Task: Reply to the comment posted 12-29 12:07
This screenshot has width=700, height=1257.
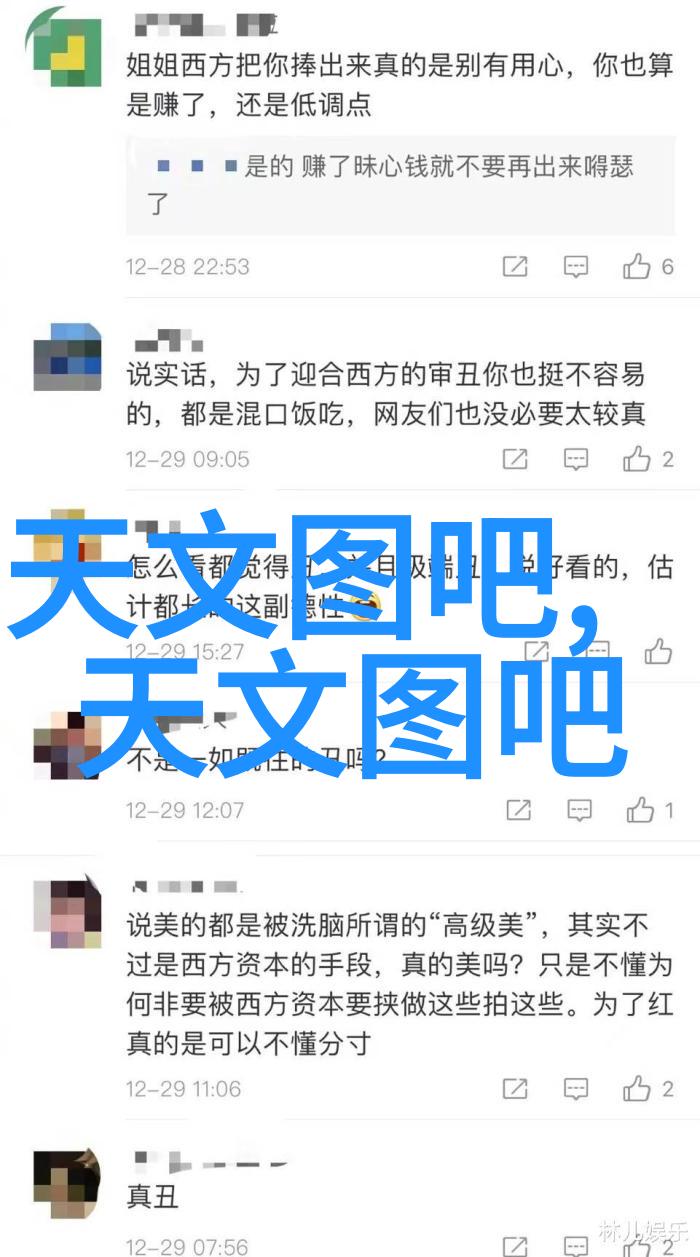Action: click(x=579, y=809)
